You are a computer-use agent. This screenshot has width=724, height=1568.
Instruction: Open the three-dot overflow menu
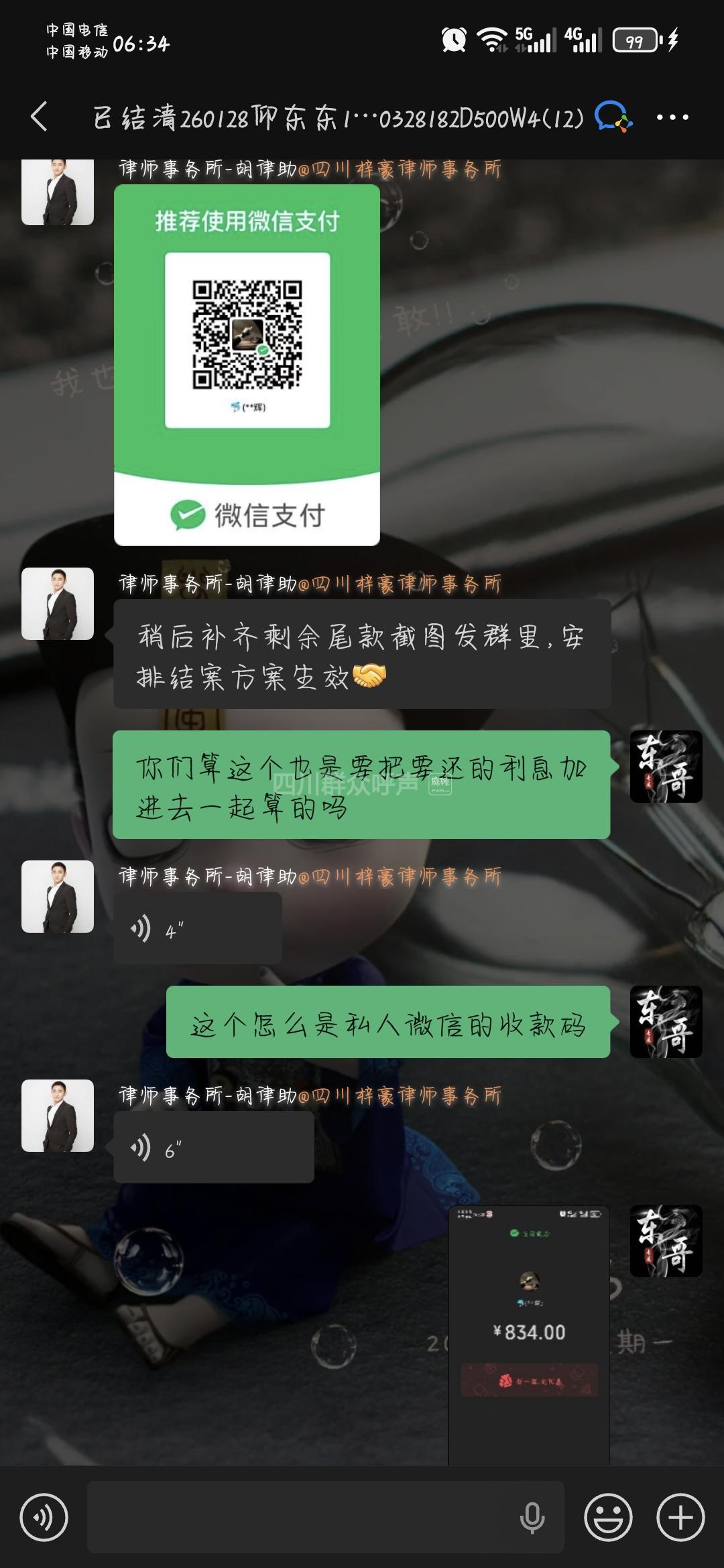click(672, 117)
